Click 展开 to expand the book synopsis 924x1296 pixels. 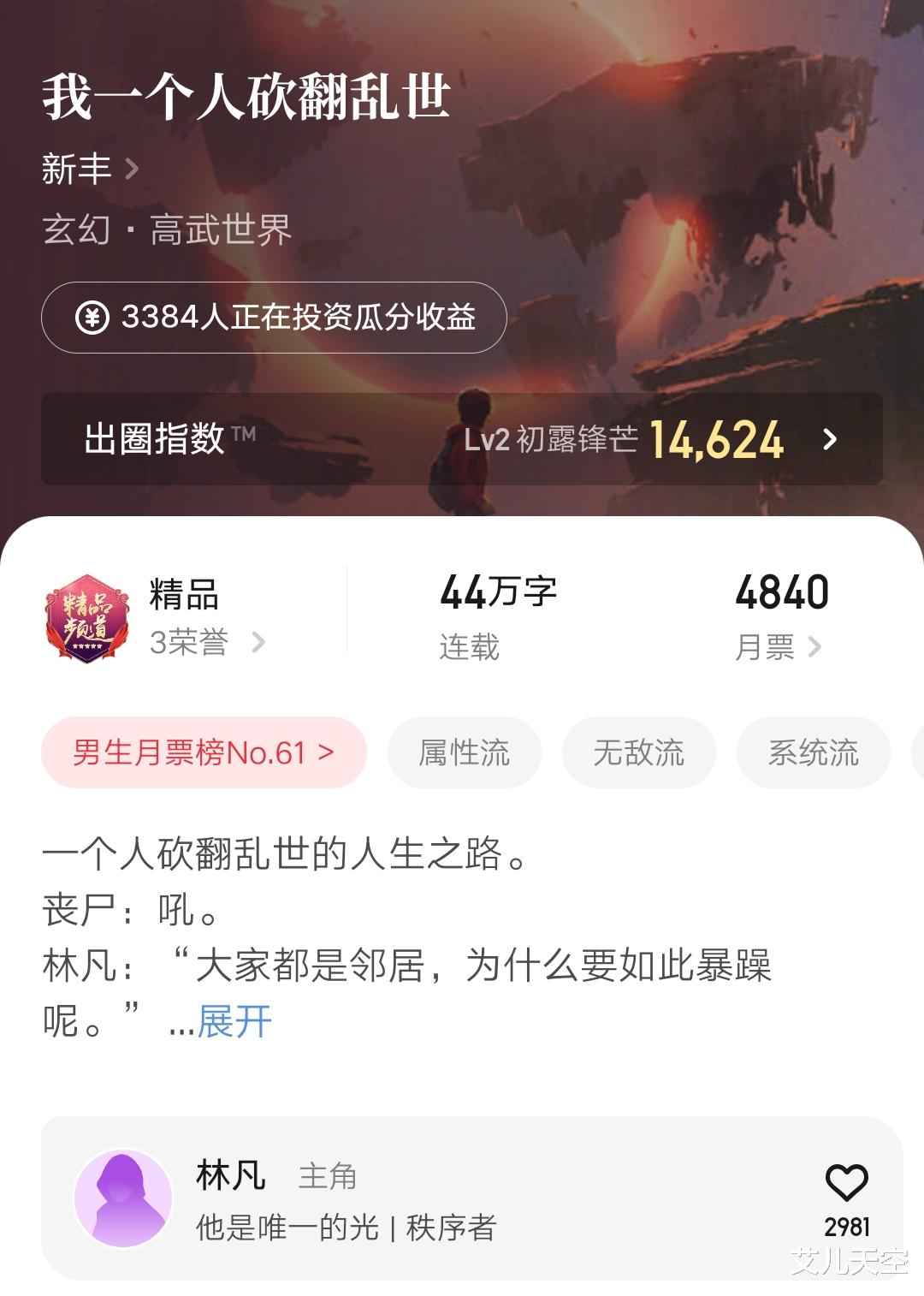pyautogui.click(x=232, y=1022)
